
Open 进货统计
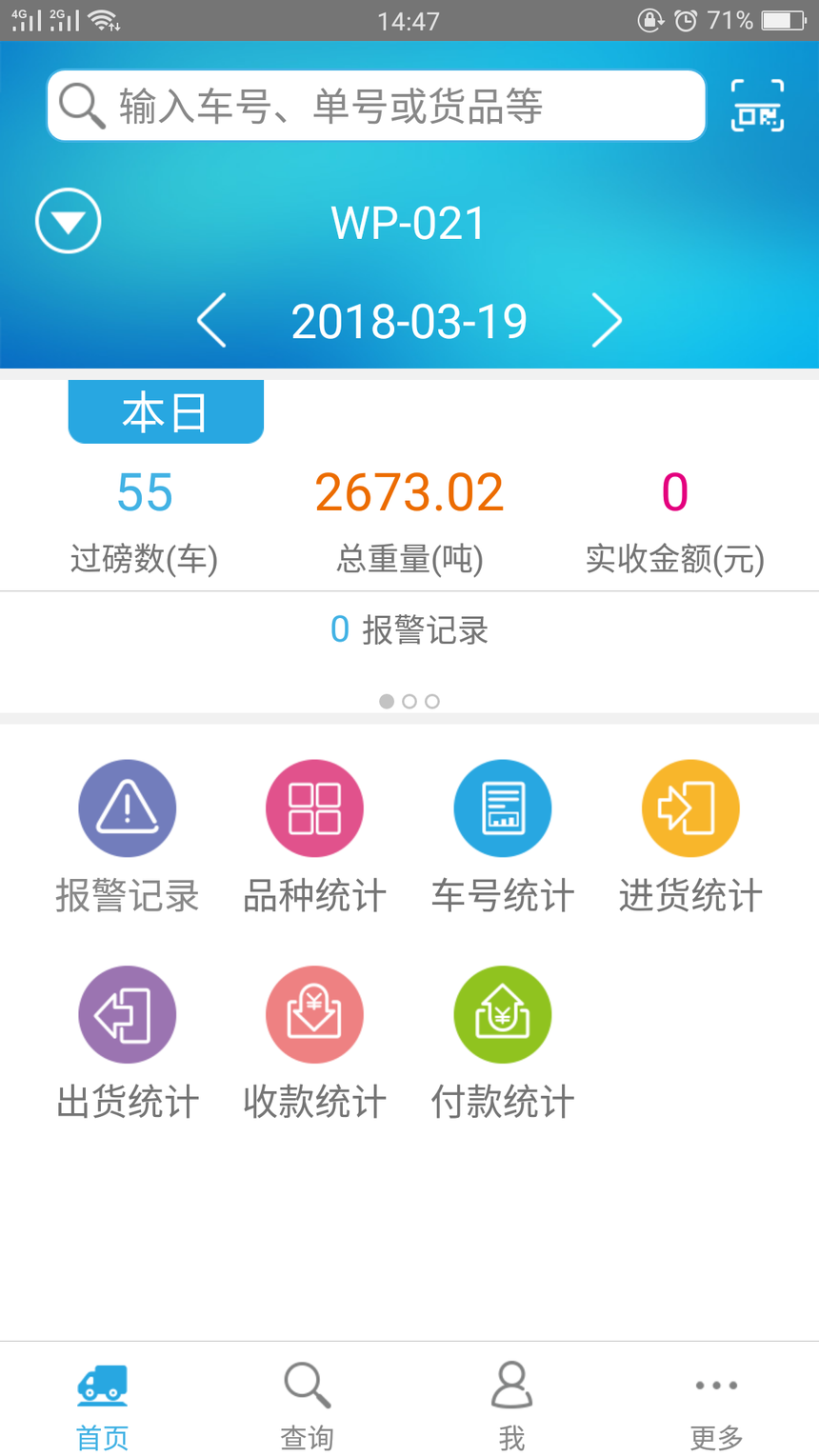click(690, 837)
